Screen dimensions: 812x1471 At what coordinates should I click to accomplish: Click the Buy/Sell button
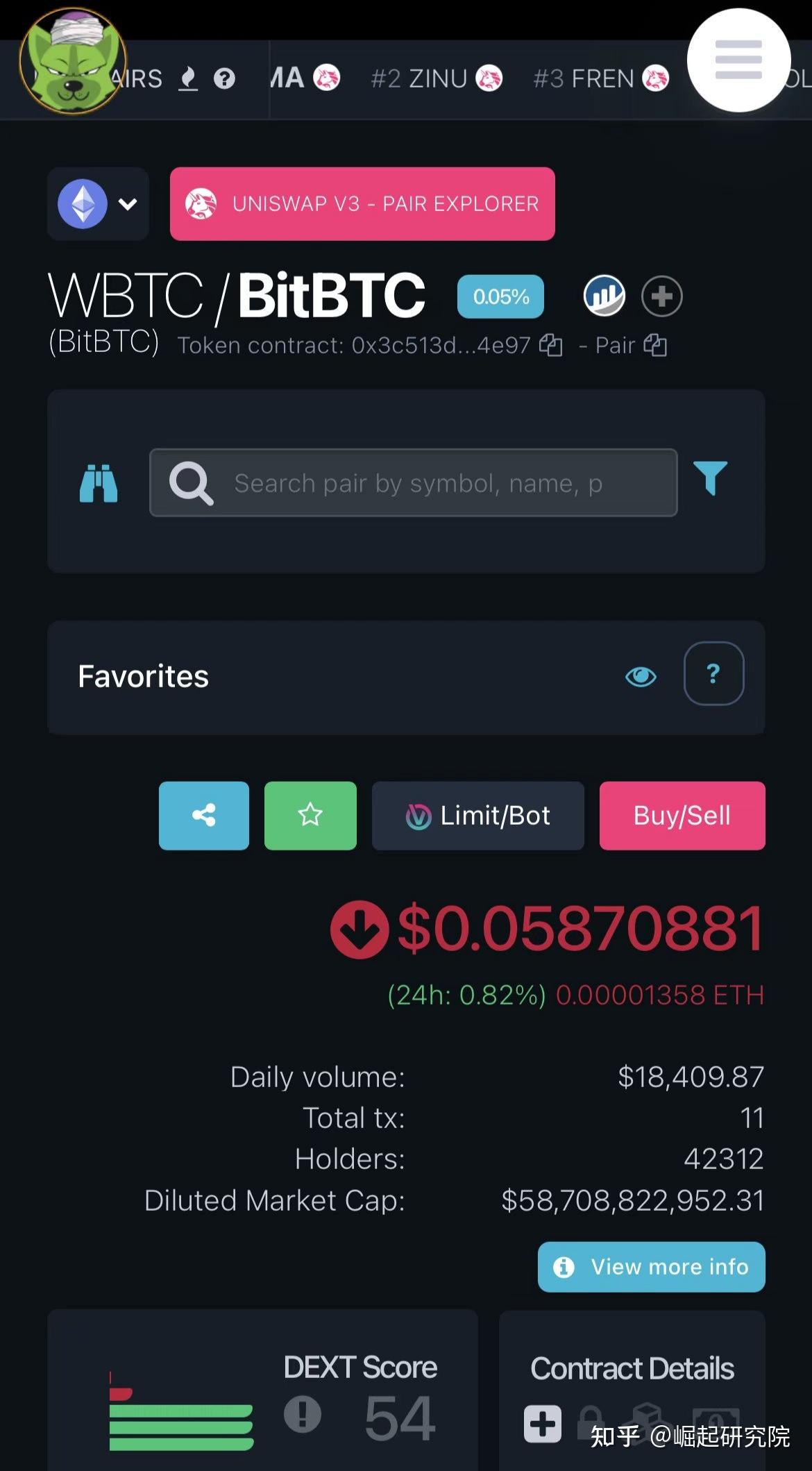[x=682, y=816]
